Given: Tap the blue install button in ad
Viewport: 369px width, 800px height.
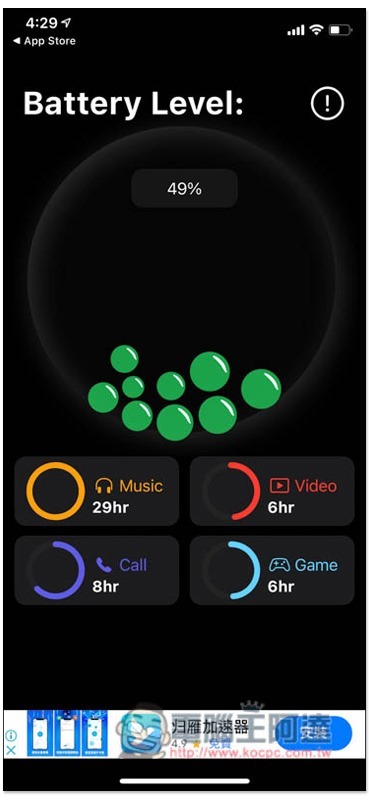Looking at the screenshot, I should [x=313, y=734].
